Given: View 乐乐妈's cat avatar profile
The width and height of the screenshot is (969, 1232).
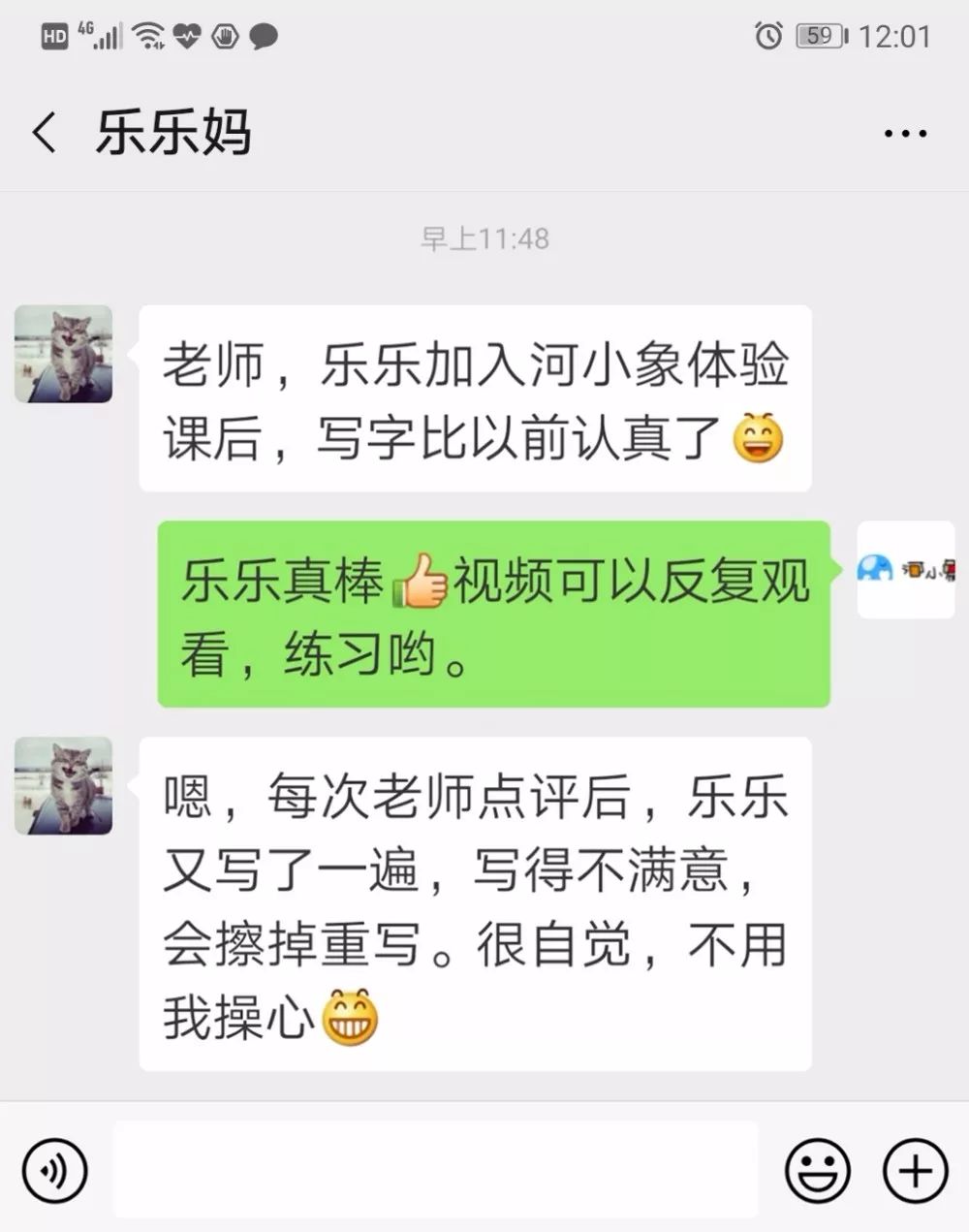Looking at the screenshot, I should [x=64, y=354].
